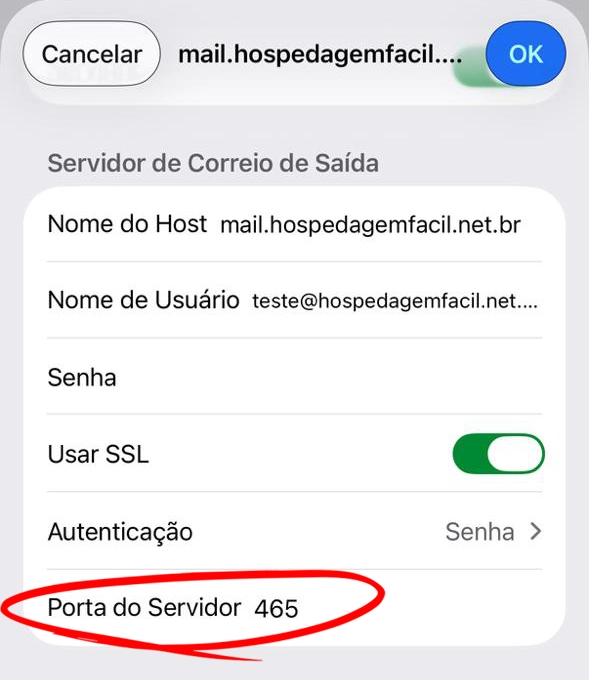The image size is (589, 680).
Task: Confirm settings with the OK button
Action: pyautogui.click(x=526, y=54)
